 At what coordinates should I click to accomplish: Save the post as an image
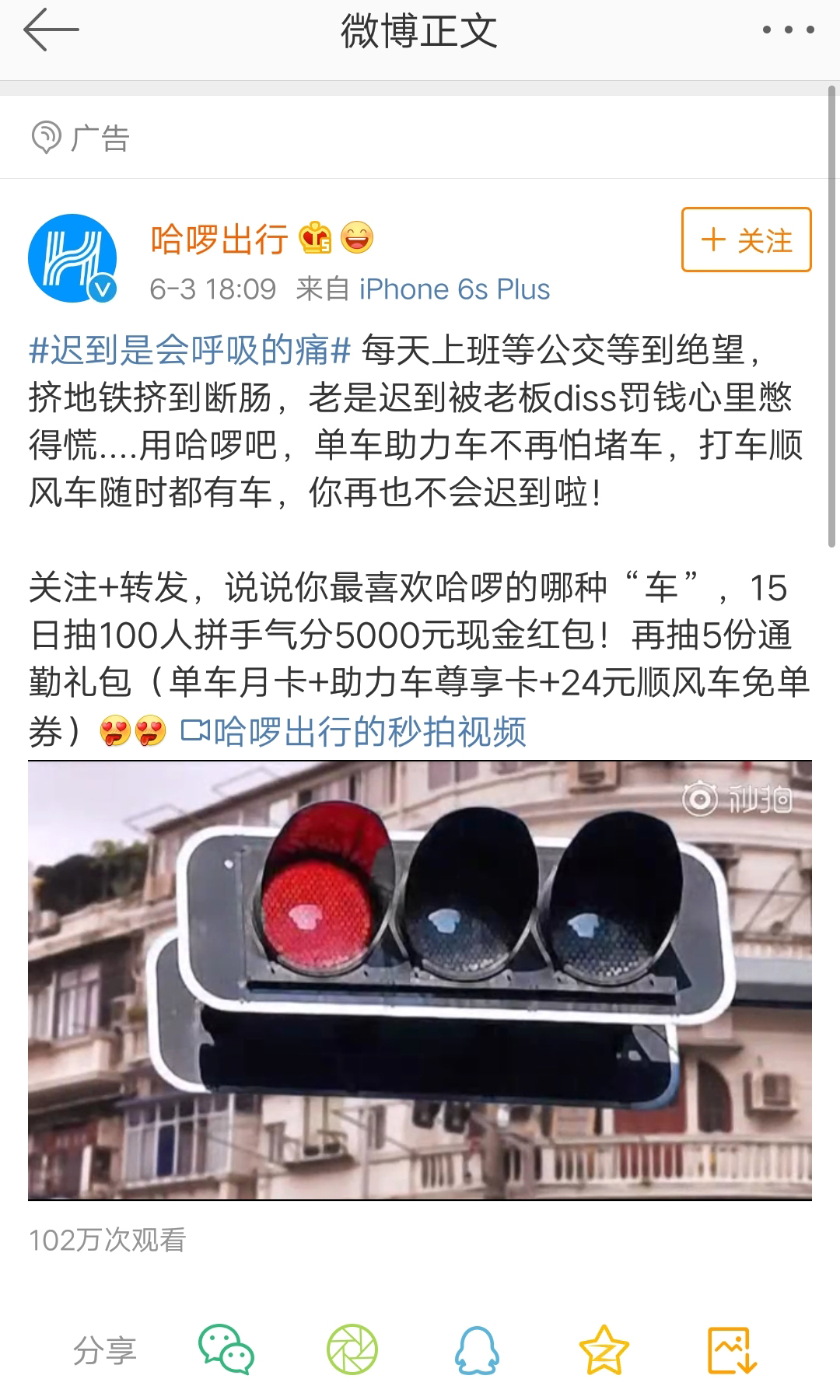pyautogui.click(x=732, y=1350)
